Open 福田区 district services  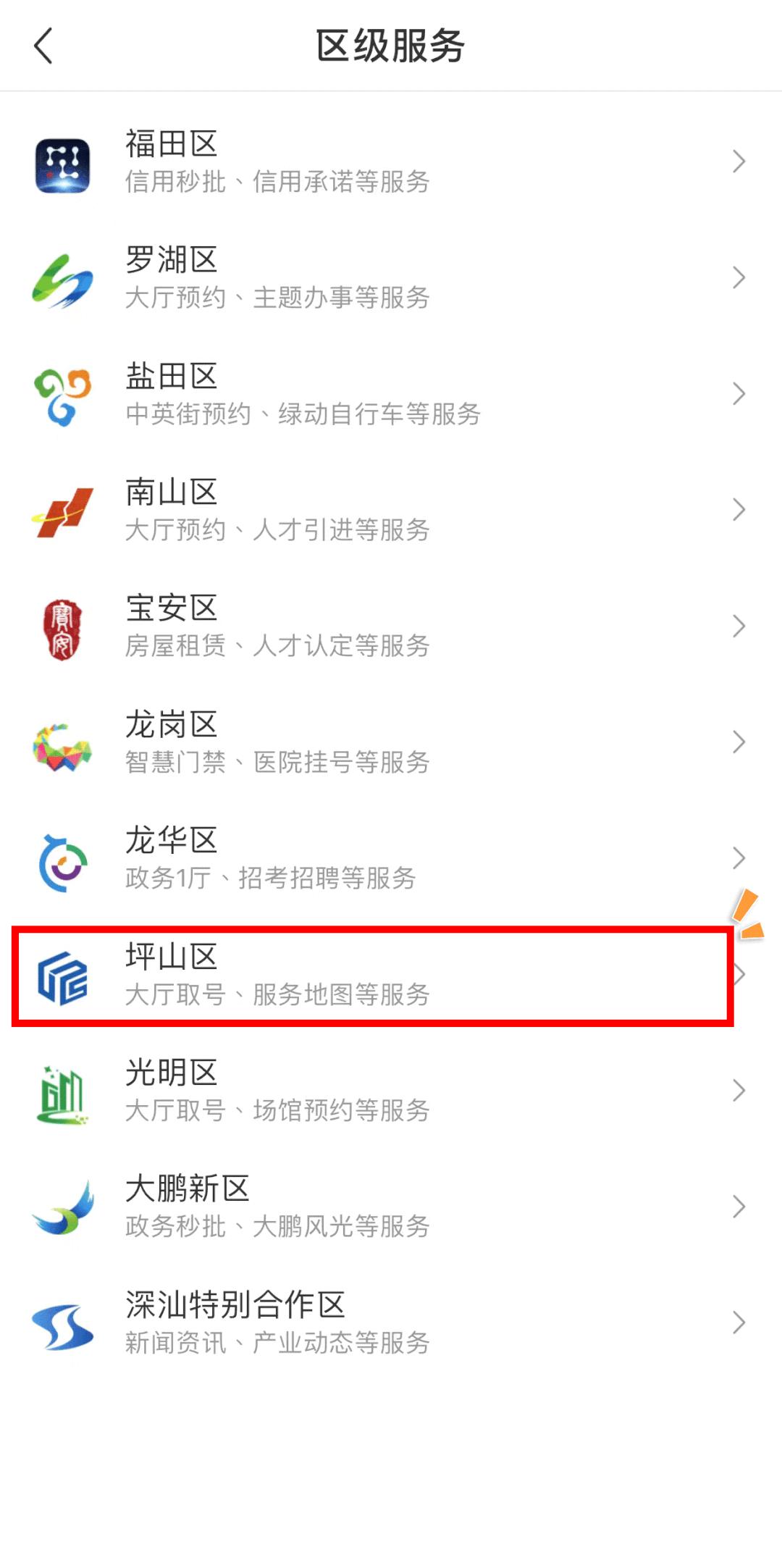[391, 162]
